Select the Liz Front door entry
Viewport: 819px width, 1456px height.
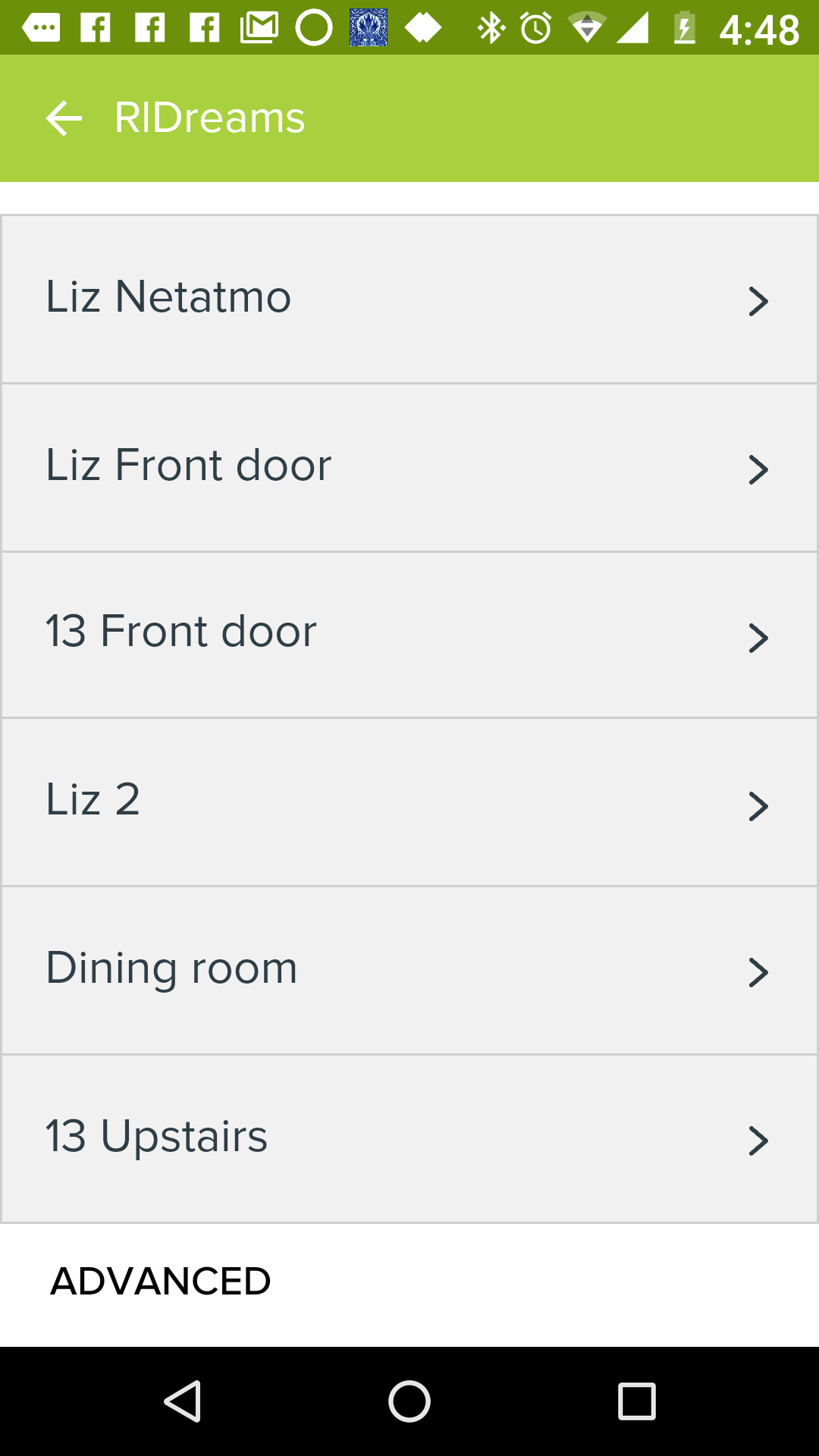[x=409, y=467]
